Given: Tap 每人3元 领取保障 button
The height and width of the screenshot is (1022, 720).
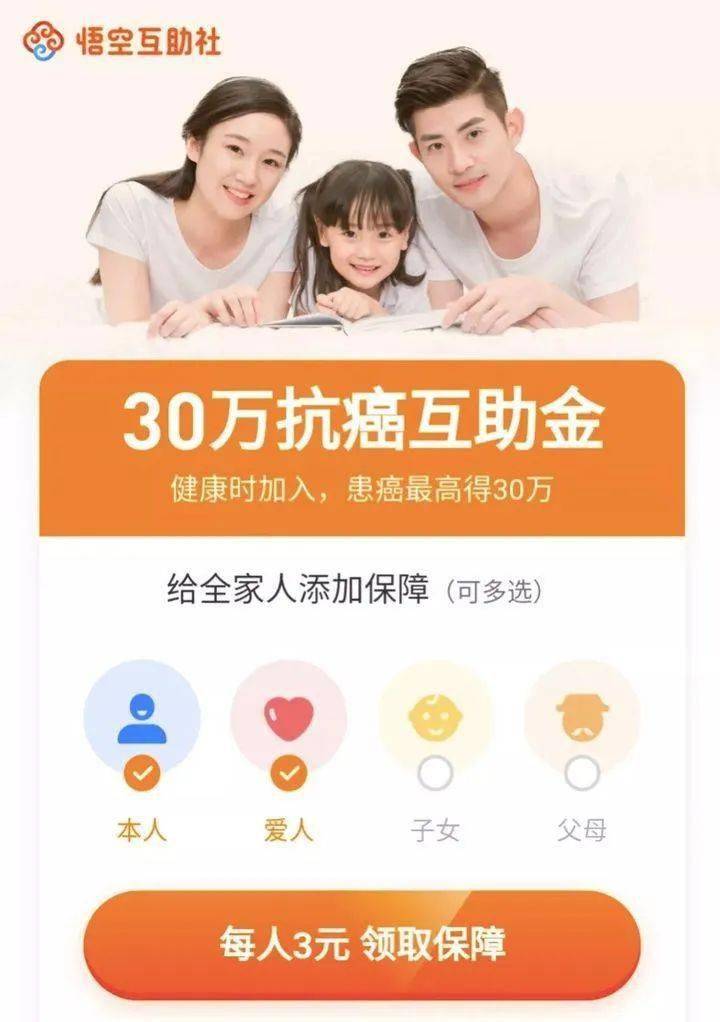Looking at the screenshot, I should pos(362,944).
